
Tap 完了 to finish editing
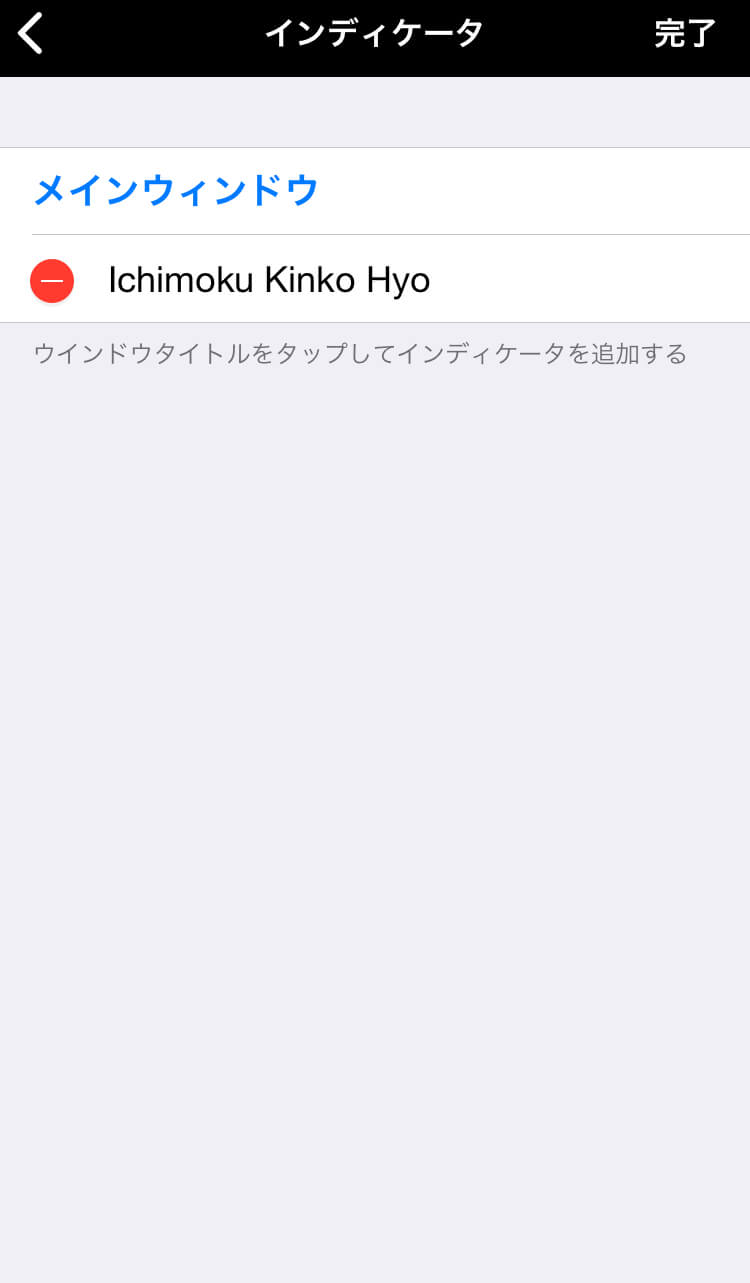click(x=685, y=34)
